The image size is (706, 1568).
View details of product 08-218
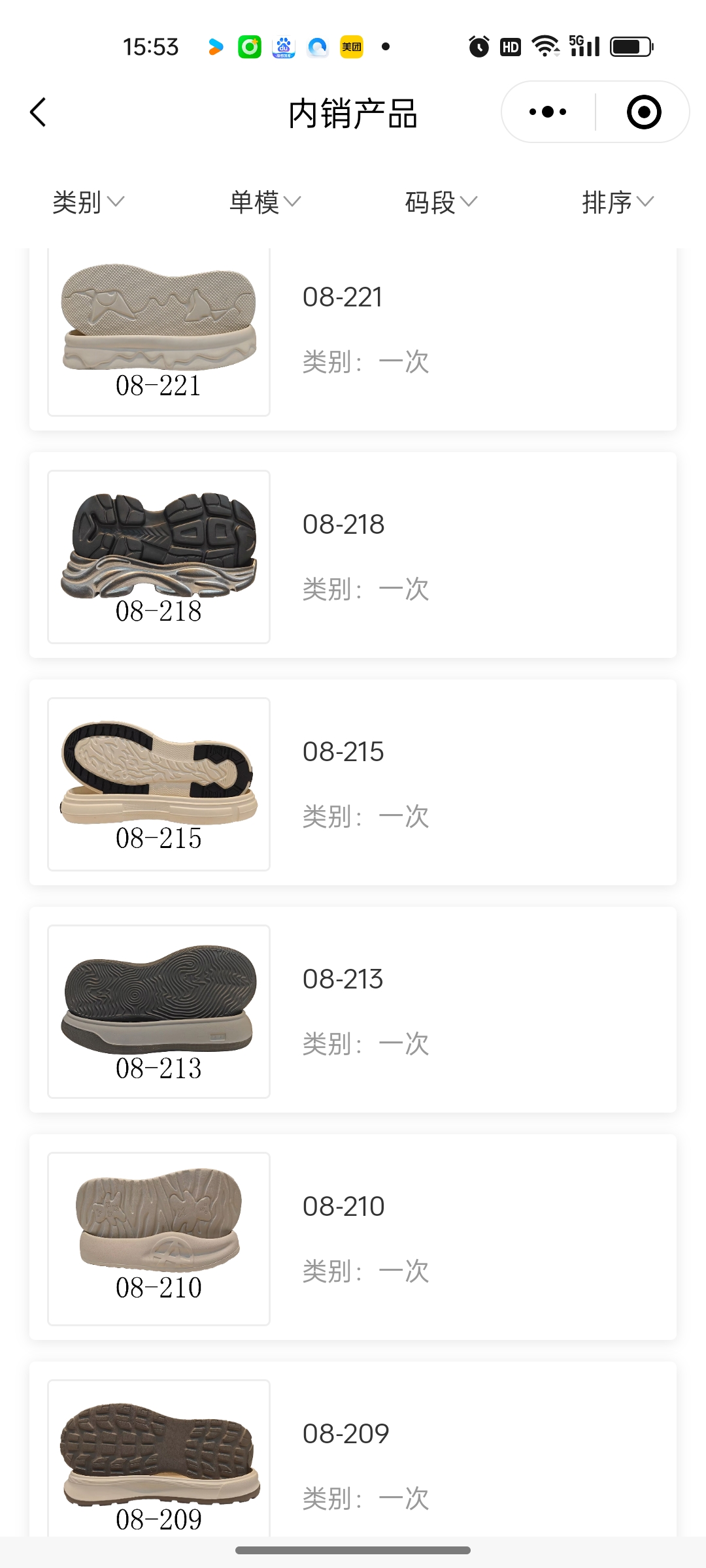coord(353,555)
